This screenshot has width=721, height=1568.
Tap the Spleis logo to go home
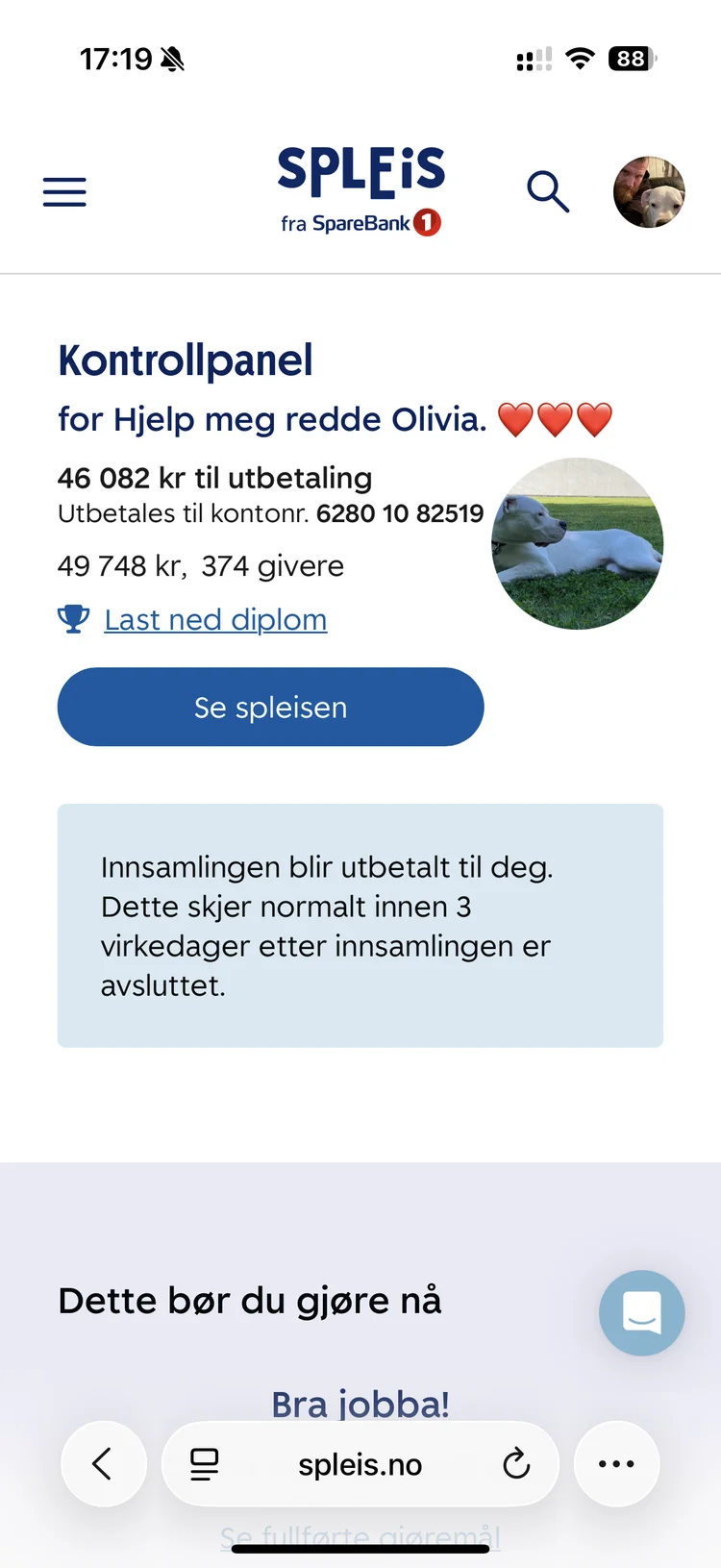pyautogui.click(x=360, y=189)
